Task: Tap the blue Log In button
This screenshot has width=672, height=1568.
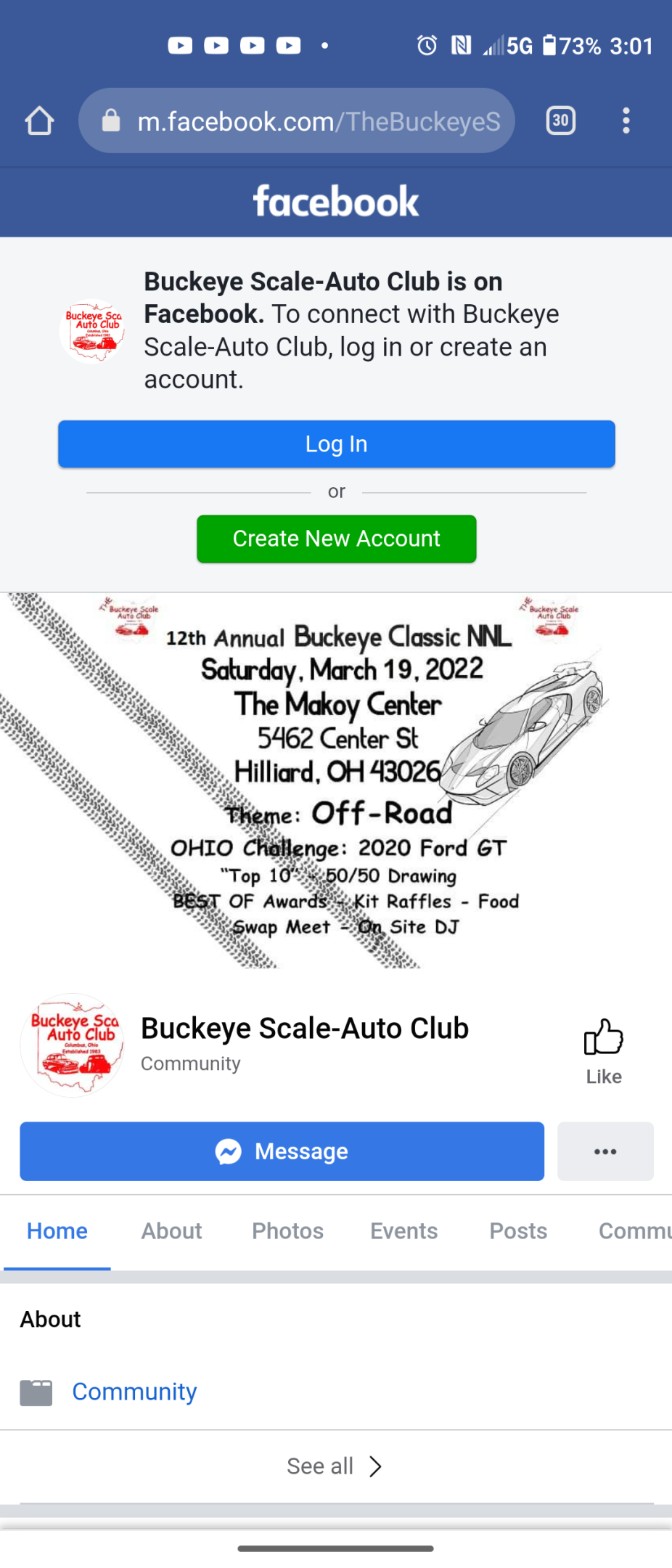Action: coord(336,444)
